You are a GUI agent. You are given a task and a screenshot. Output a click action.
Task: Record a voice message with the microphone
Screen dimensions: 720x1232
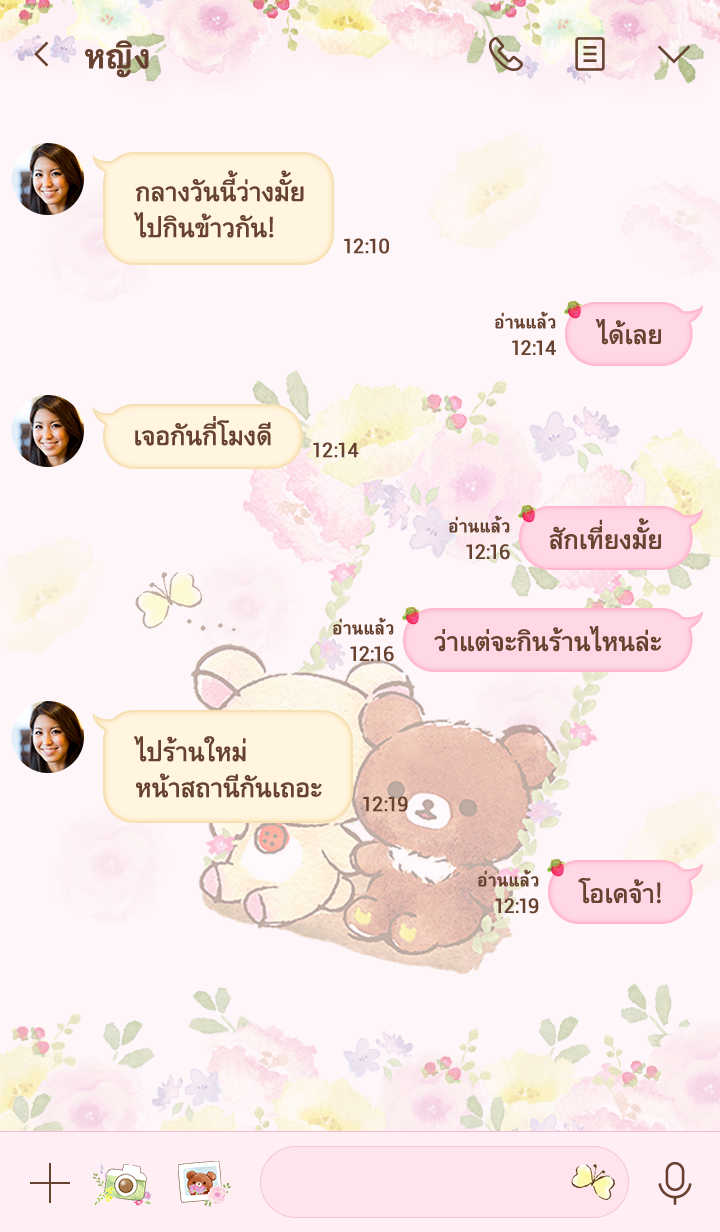[675, 1183]
